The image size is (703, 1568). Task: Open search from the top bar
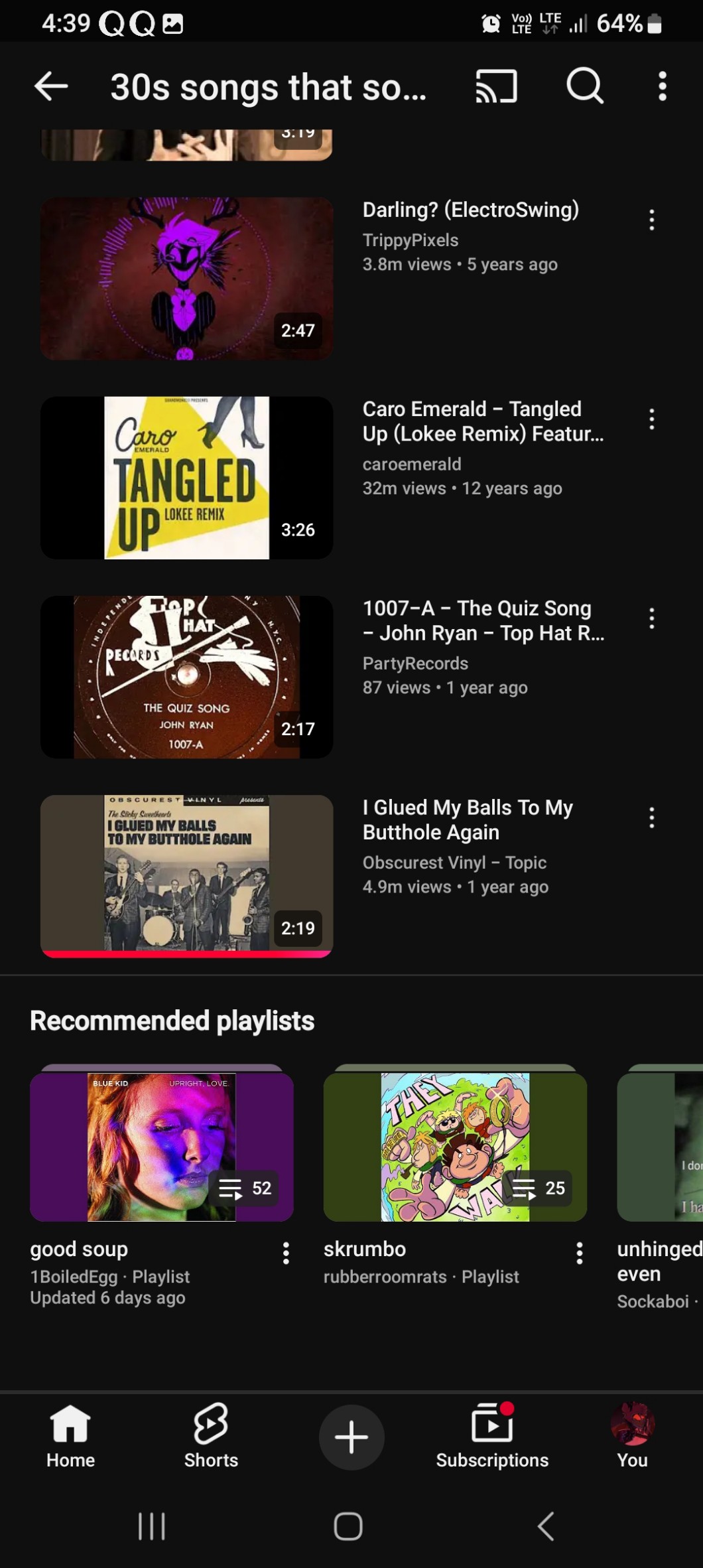coord(585,86)
